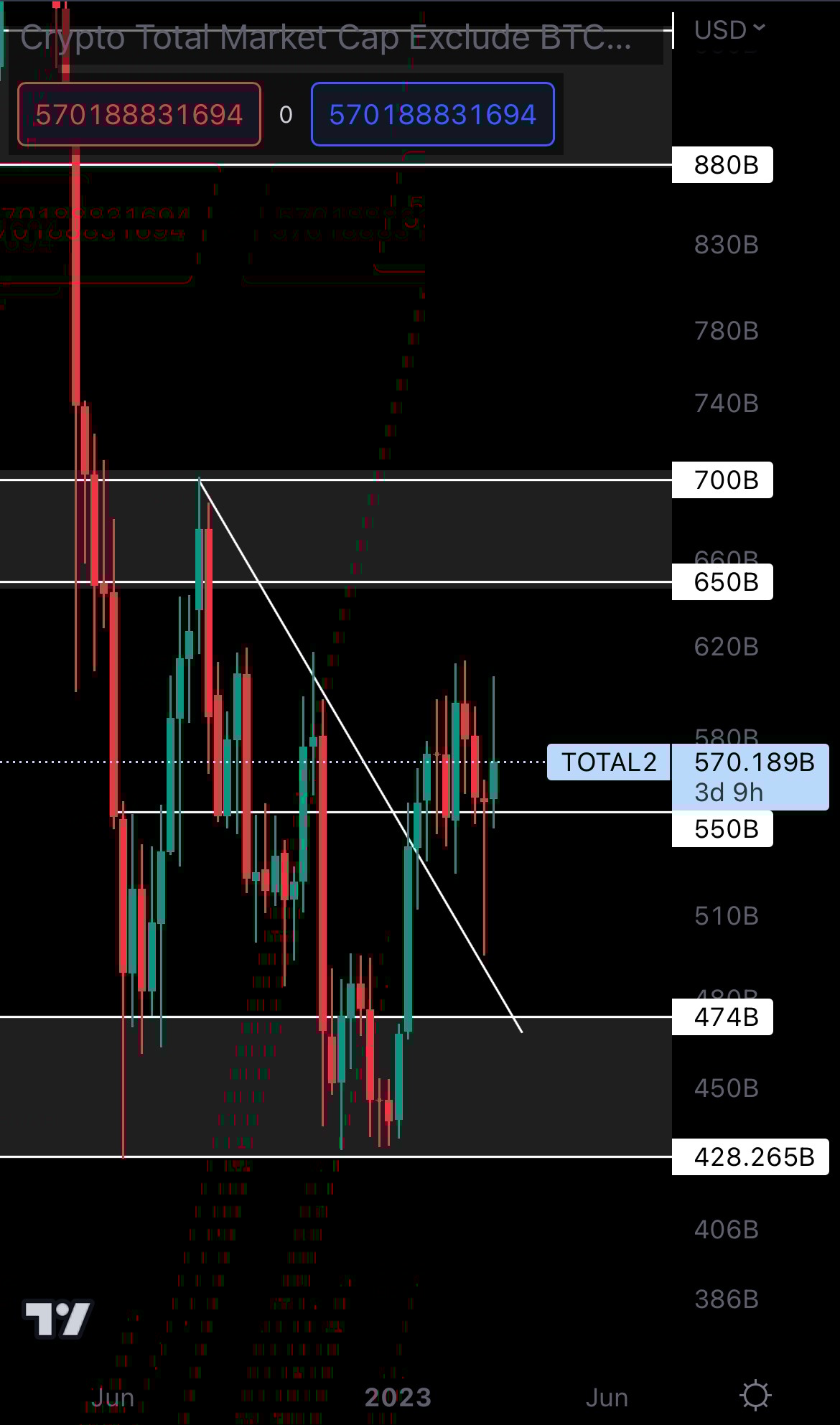
Task: Open the Crypto Total Market Cap symbol title
Action: coord(325,38)
